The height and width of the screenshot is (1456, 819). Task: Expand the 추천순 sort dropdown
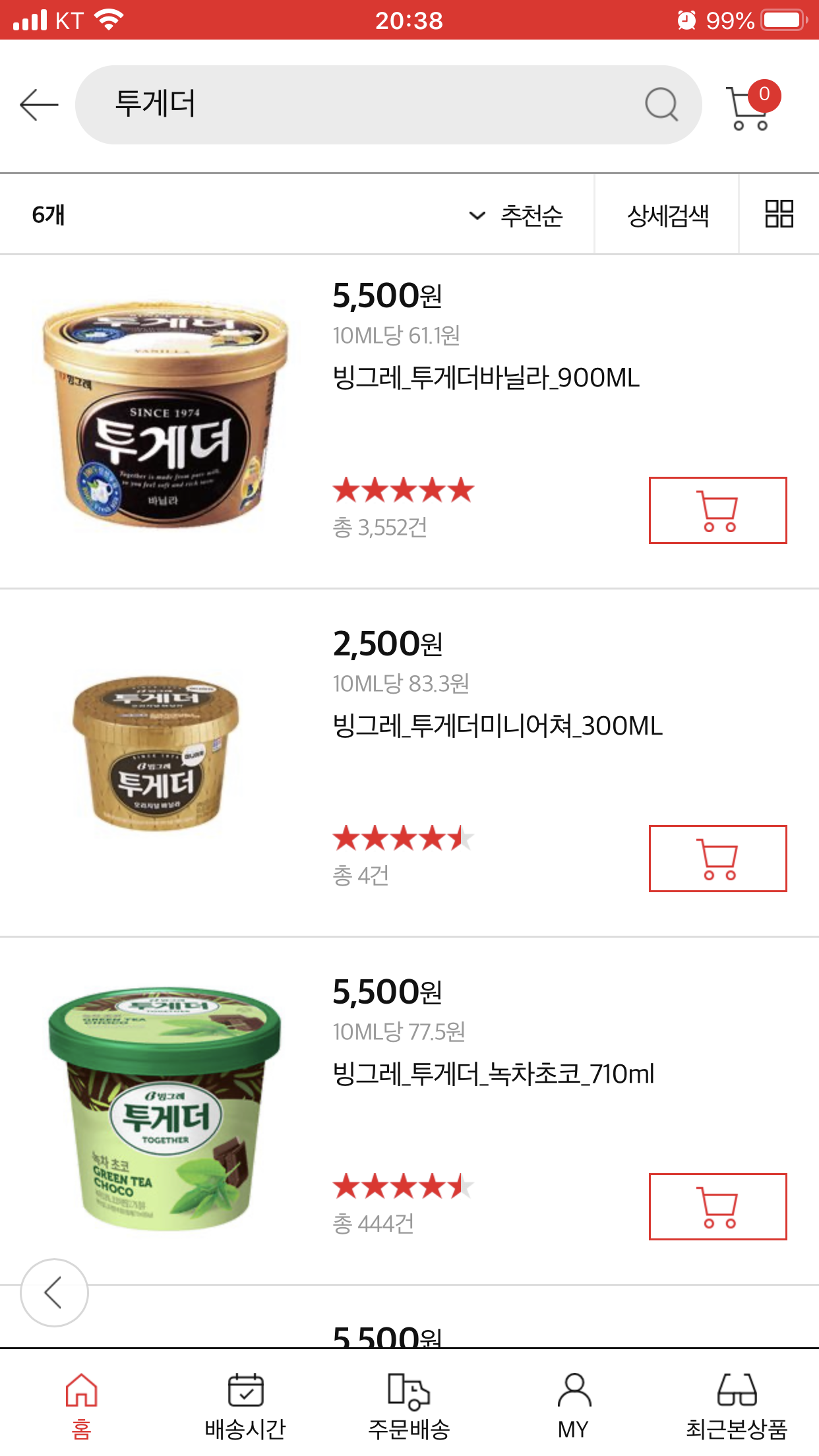click(517, 216)
